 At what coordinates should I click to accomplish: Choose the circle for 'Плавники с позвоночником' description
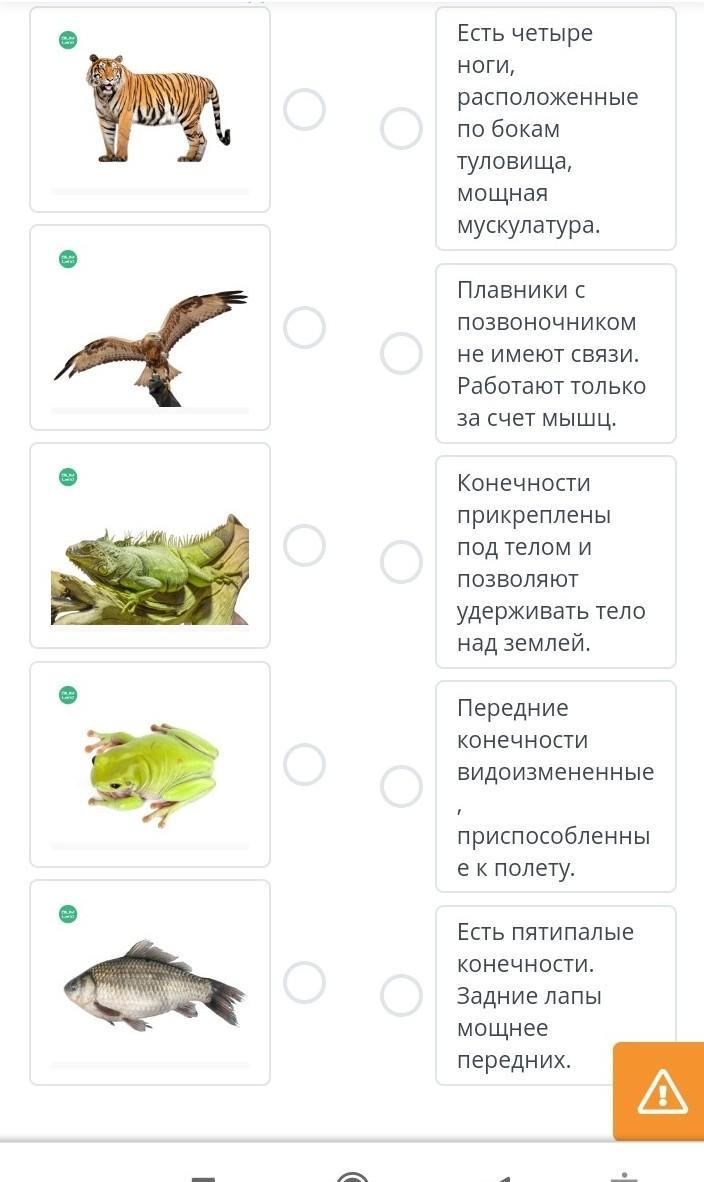[401, 353]
